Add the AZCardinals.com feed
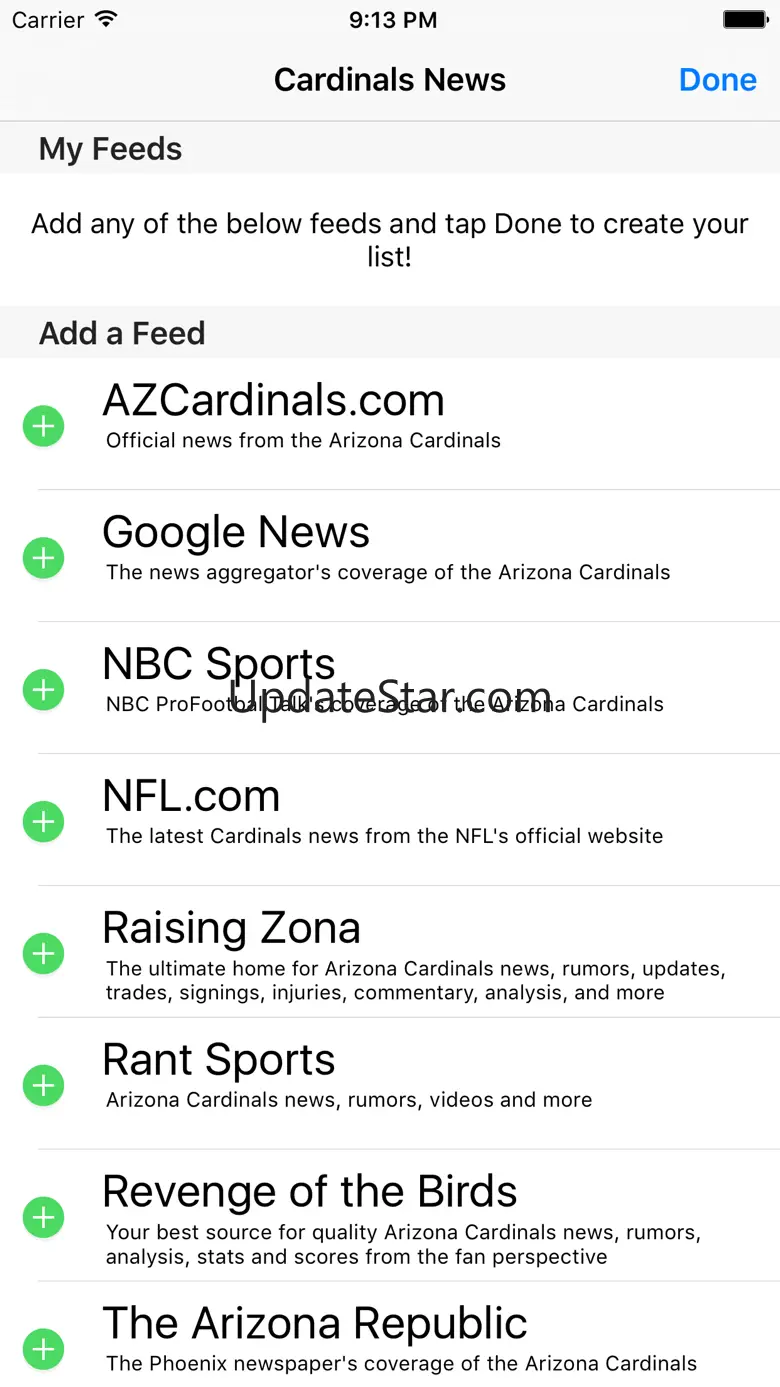The height and width of the screenshot is (1387, 780). pos(44,426)
